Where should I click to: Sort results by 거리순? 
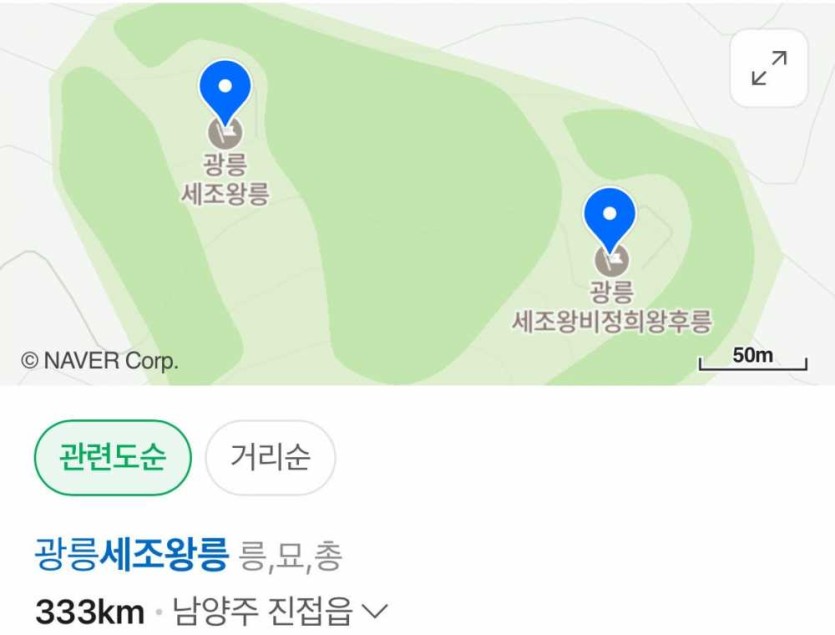tap(270, 457)
